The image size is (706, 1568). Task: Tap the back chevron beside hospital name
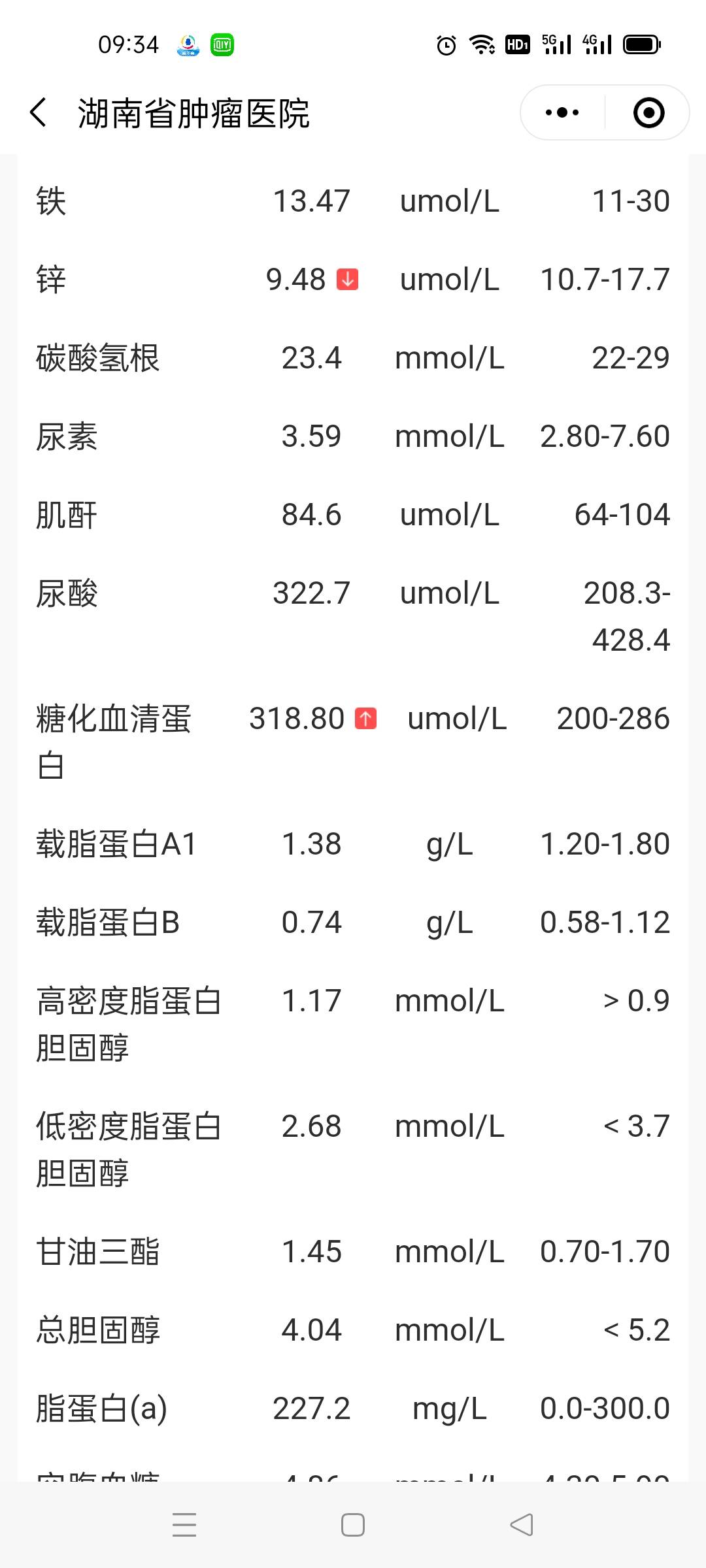pos(38,112)
